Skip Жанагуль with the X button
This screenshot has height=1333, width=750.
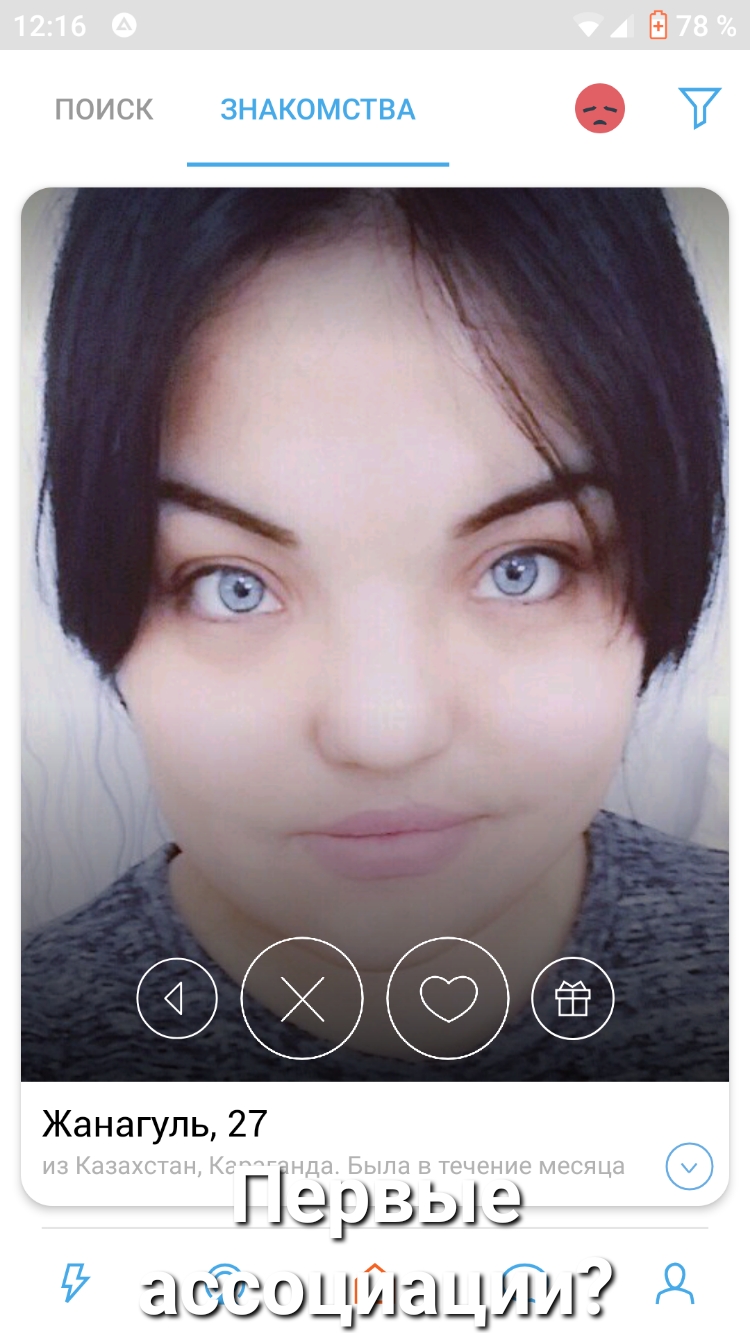[302, 998]
